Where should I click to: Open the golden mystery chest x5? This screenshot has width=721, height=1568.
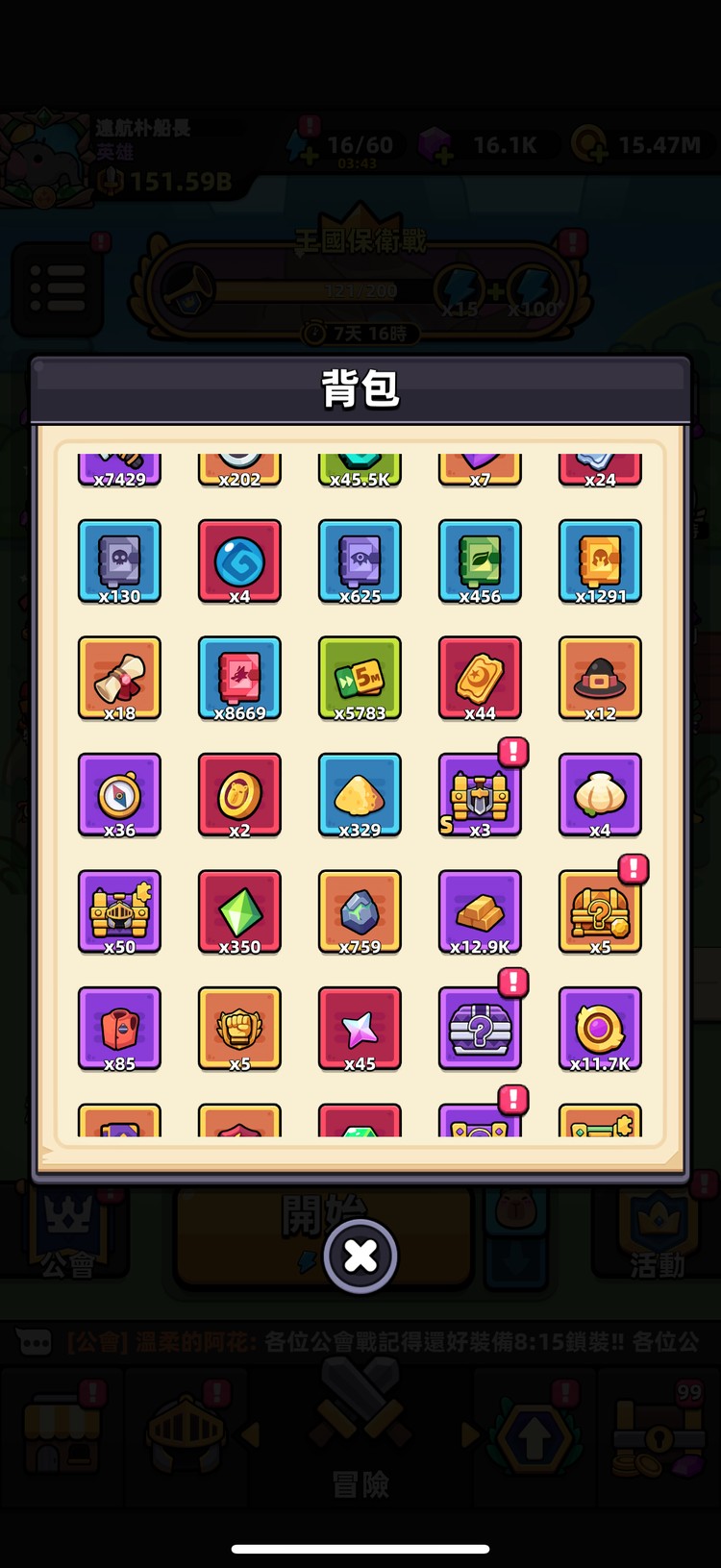click(600, 911)
